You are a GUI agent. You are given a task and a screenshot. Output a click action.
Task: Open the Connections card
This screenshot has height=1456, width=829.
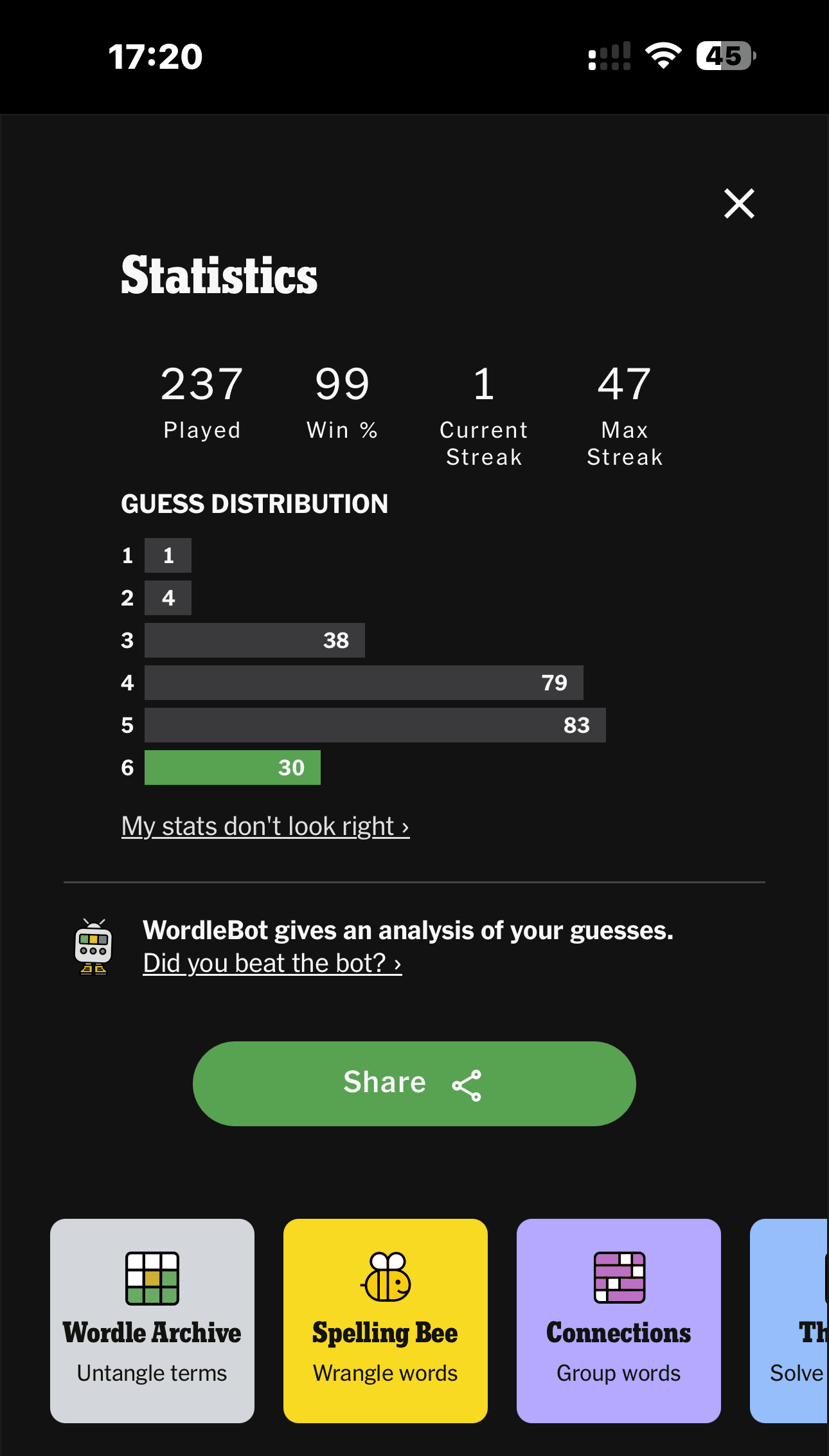pyautogui.click(x=618, y=1320)
